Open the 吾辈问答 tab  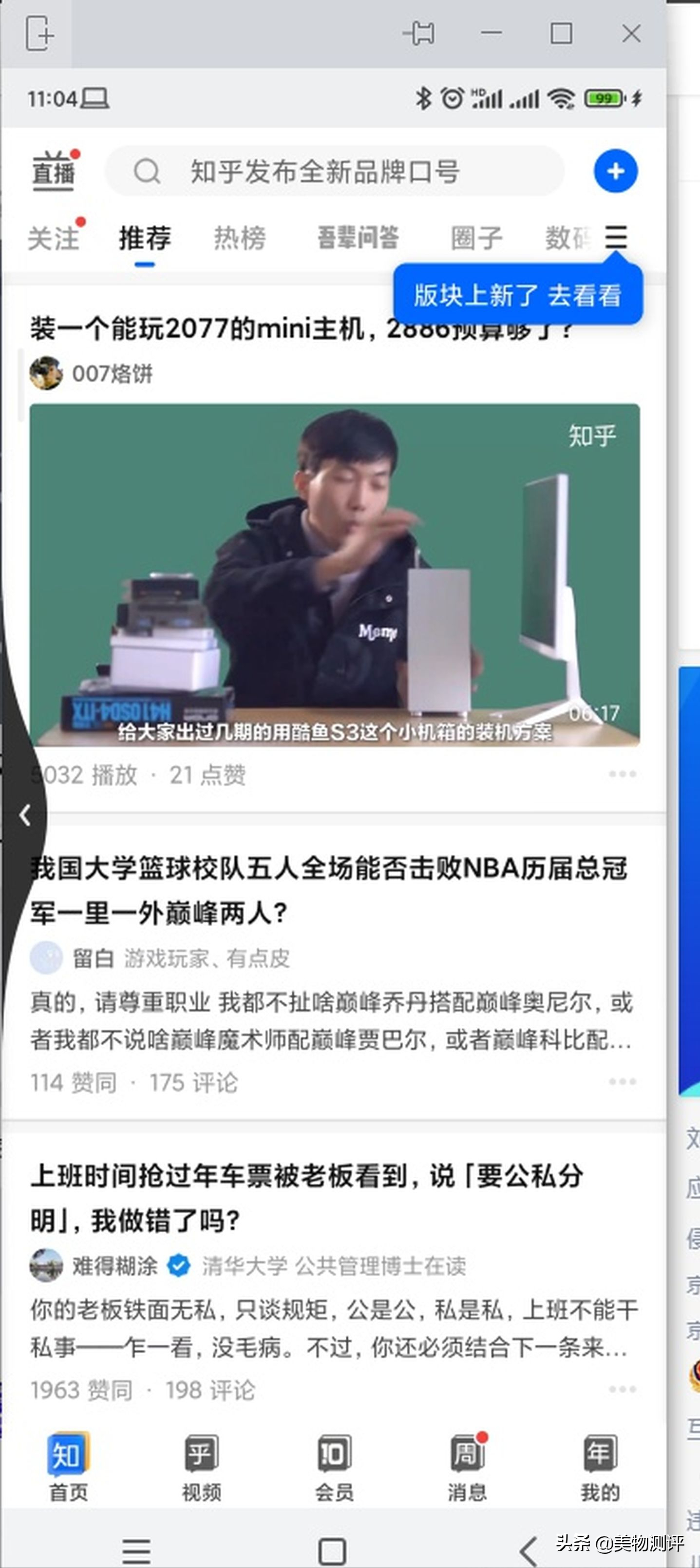click(358, 237)
